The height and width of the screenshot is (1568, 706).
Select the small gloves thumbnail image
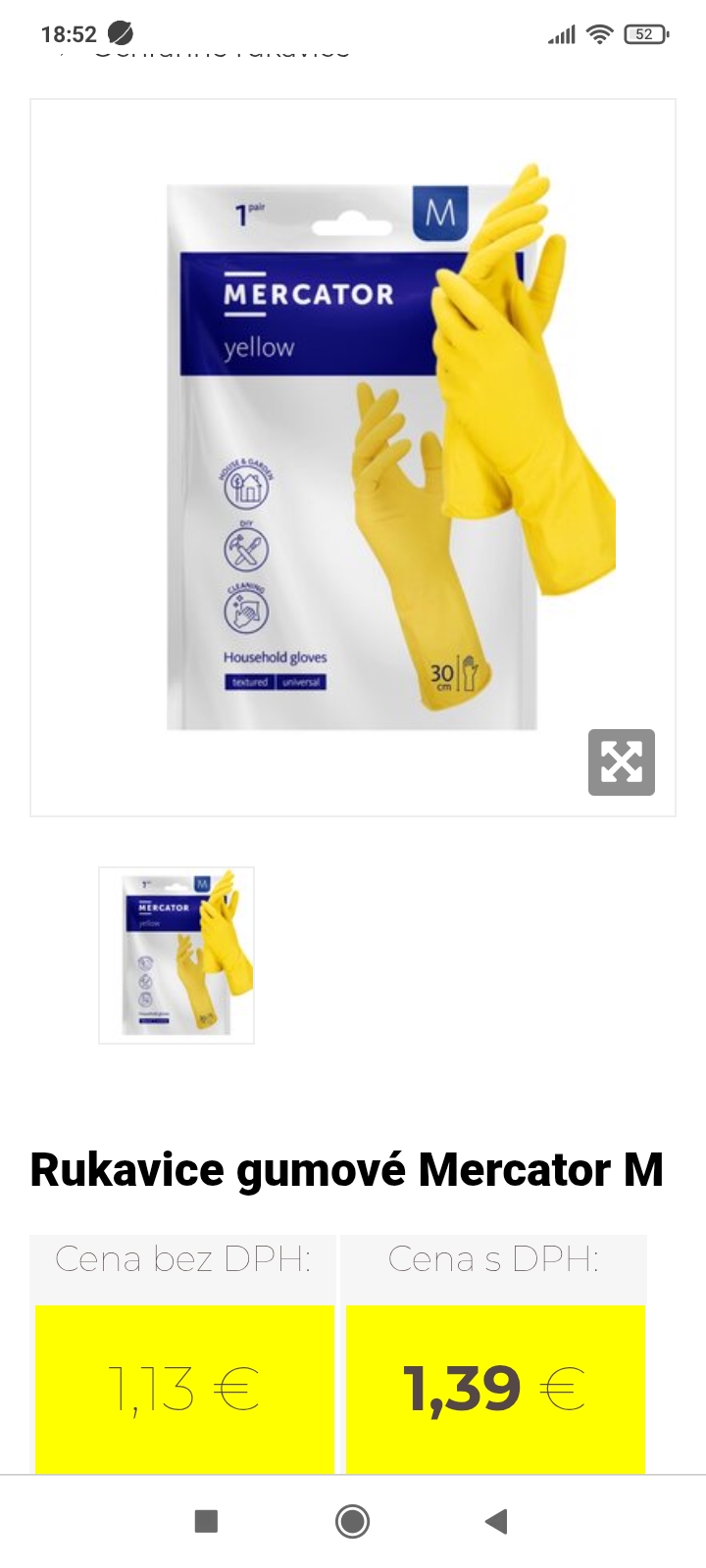pos(176,955)
